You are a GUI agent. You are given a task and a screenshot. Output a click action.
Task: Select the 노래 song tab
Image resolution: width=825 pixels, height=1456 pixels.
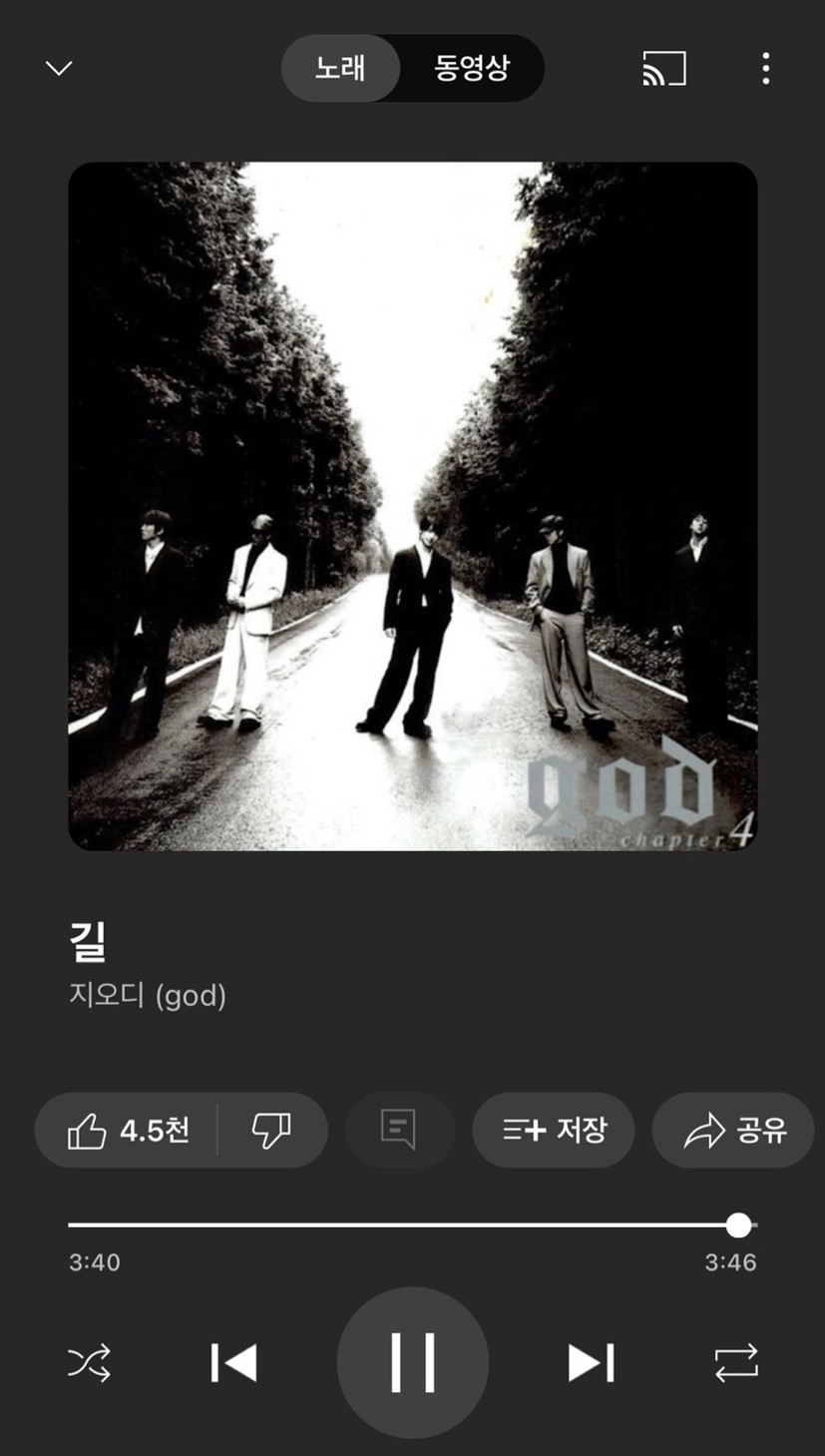pyautogui.click(x=340, y=68)
